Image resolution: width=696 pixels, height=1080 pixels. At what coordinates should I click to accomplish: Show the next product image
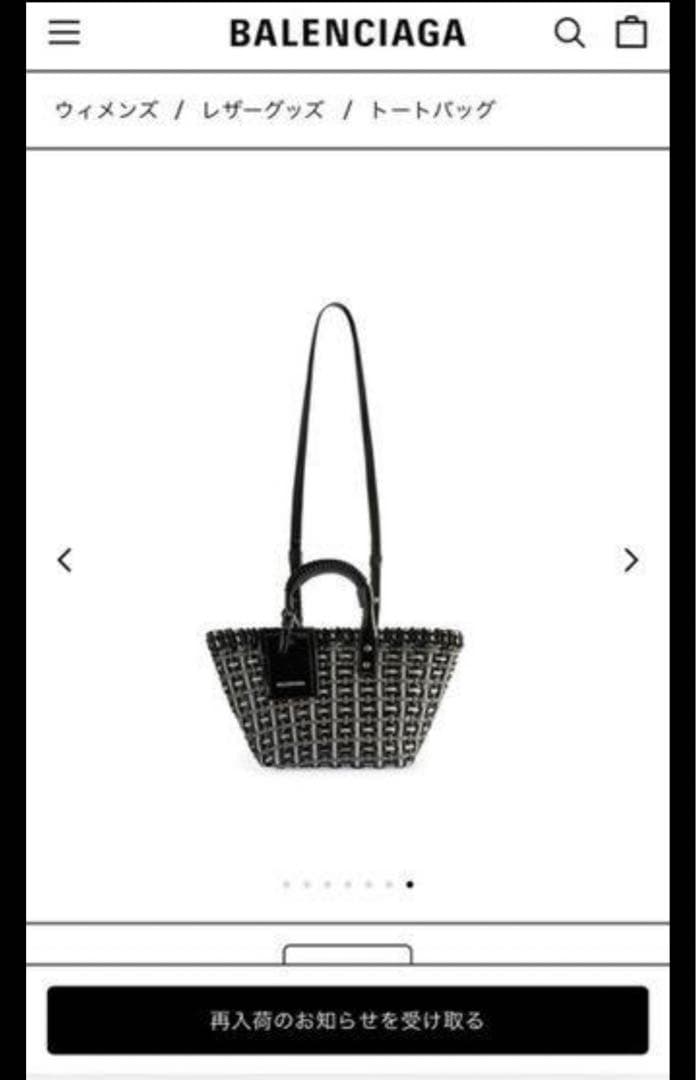pyautogui.click(x=630, y=560)
